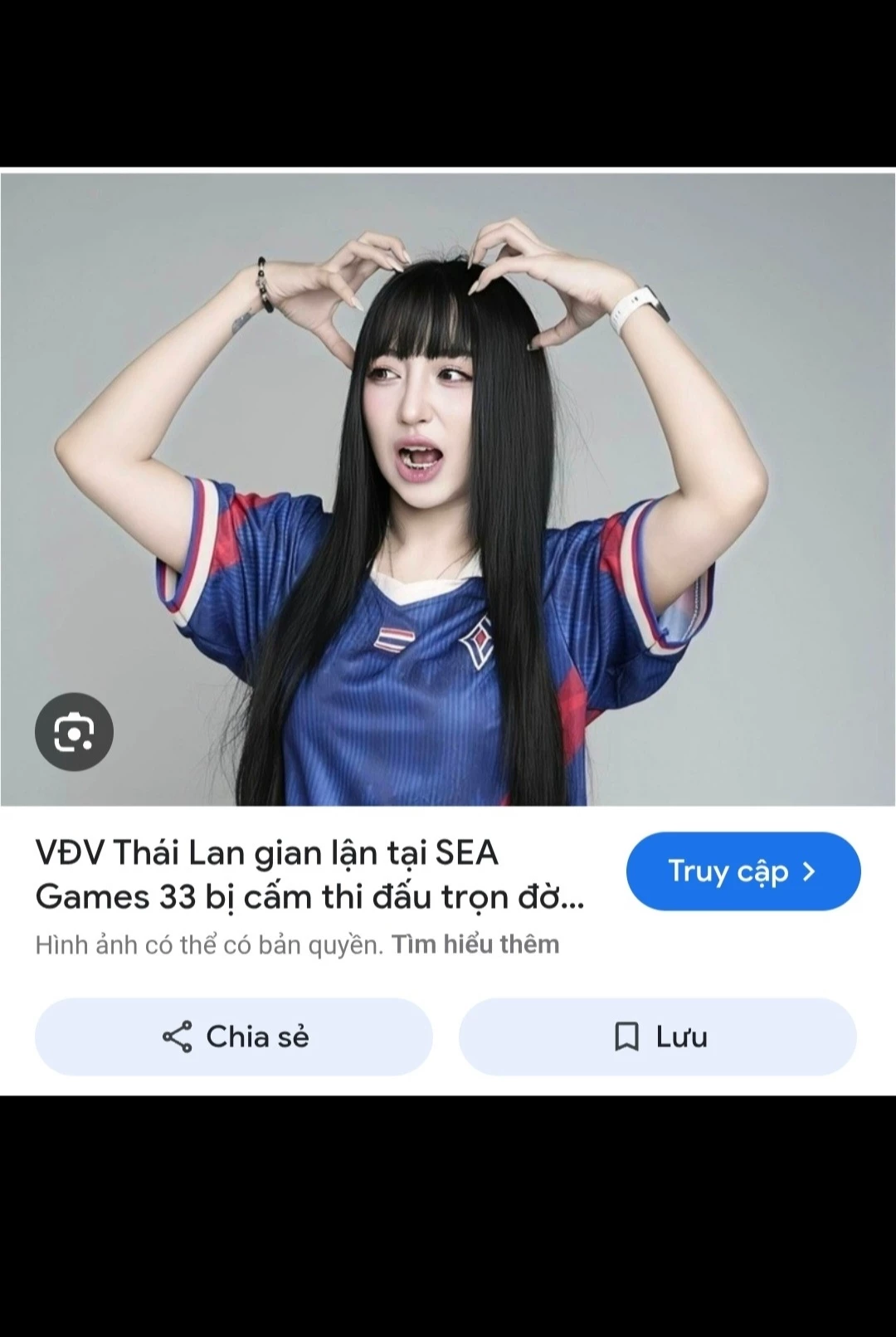The height and width of the screenshot is (1337, 896).
Task: Tap the Truy cập button
Action: point(743,871)
